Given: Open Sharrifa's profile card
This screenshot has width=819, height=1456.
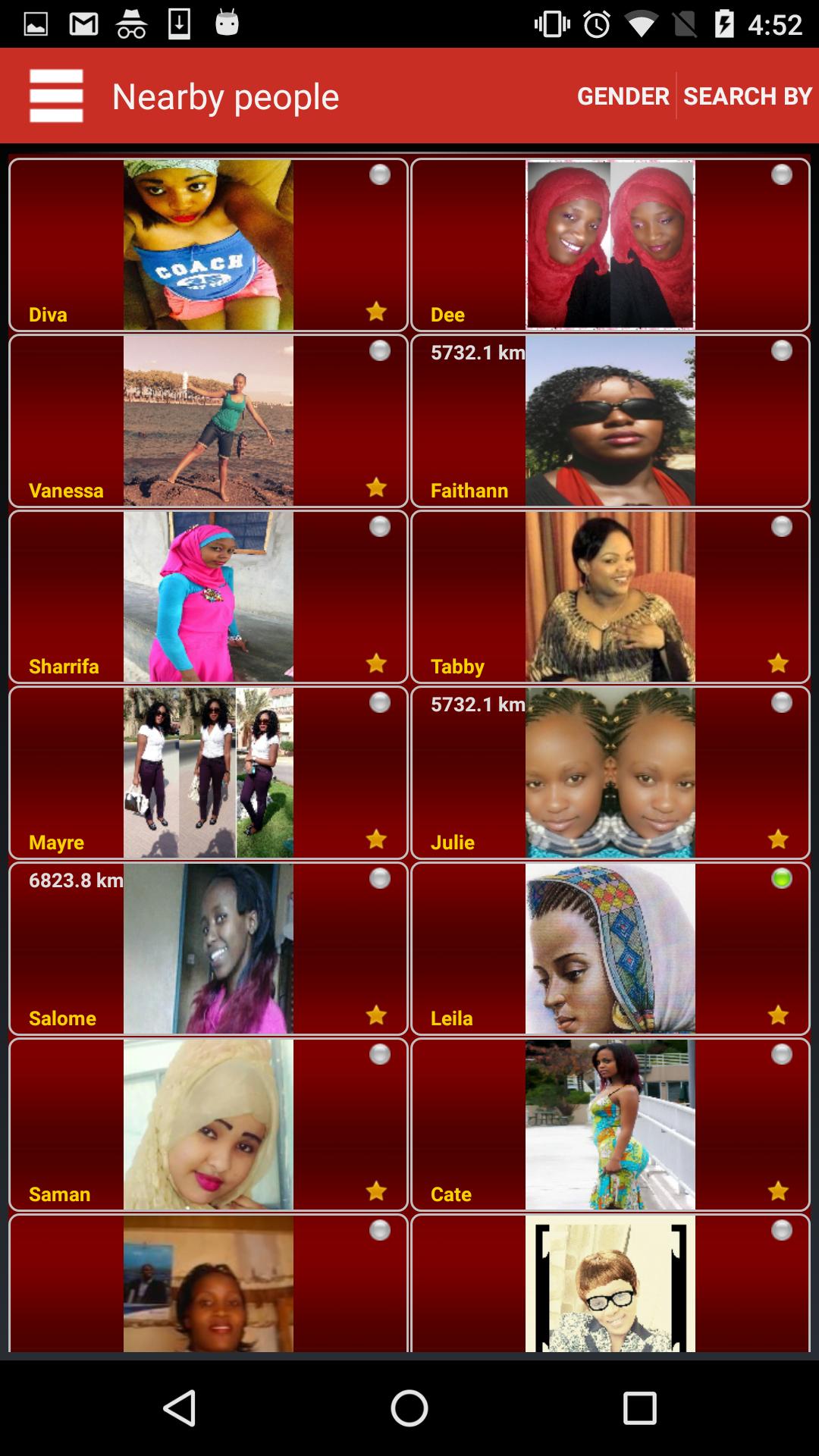Looking at the screenshot, I should click(208, 596).
